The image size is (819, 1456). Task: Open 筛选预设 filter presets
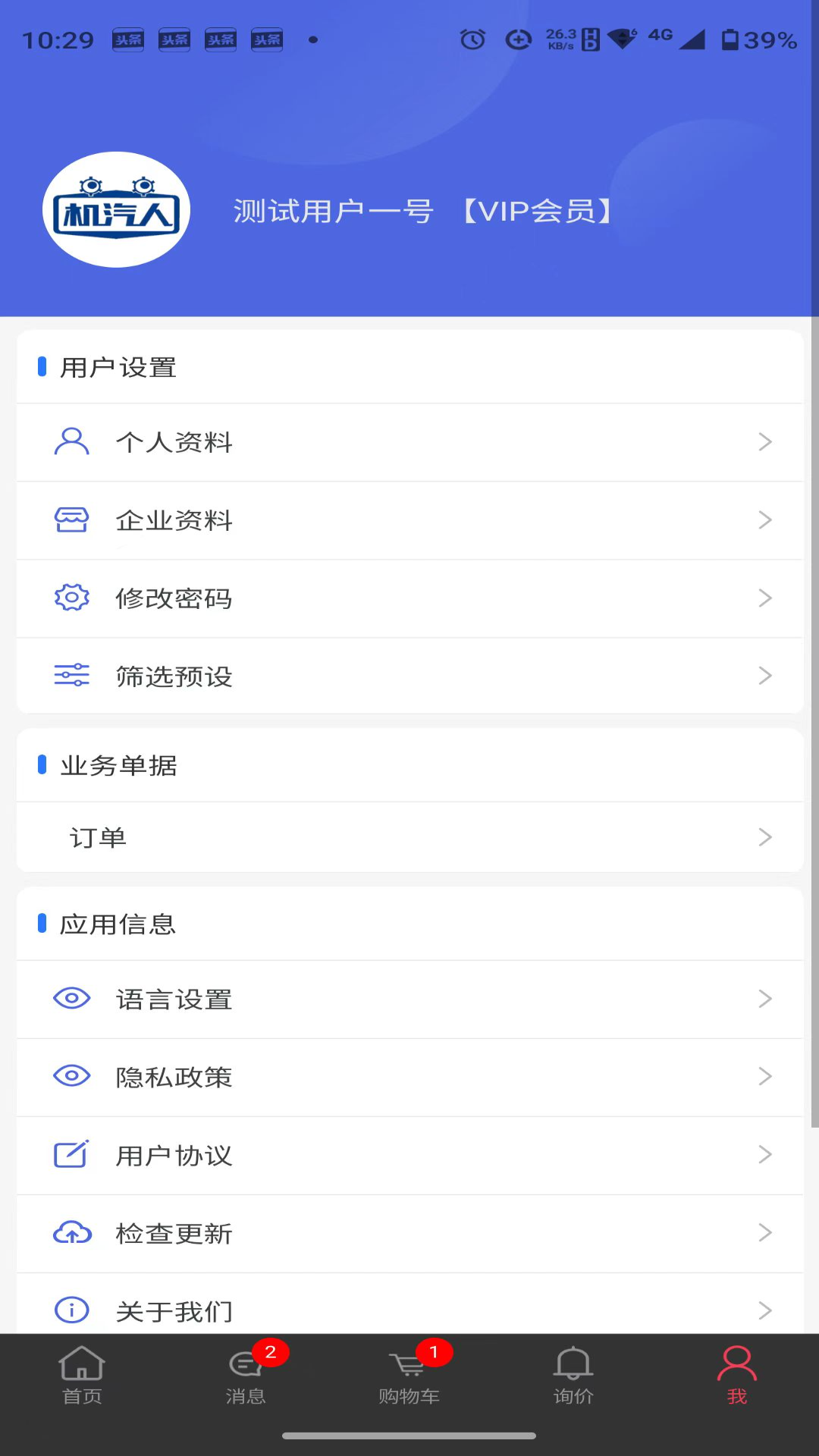coord(409,676)
